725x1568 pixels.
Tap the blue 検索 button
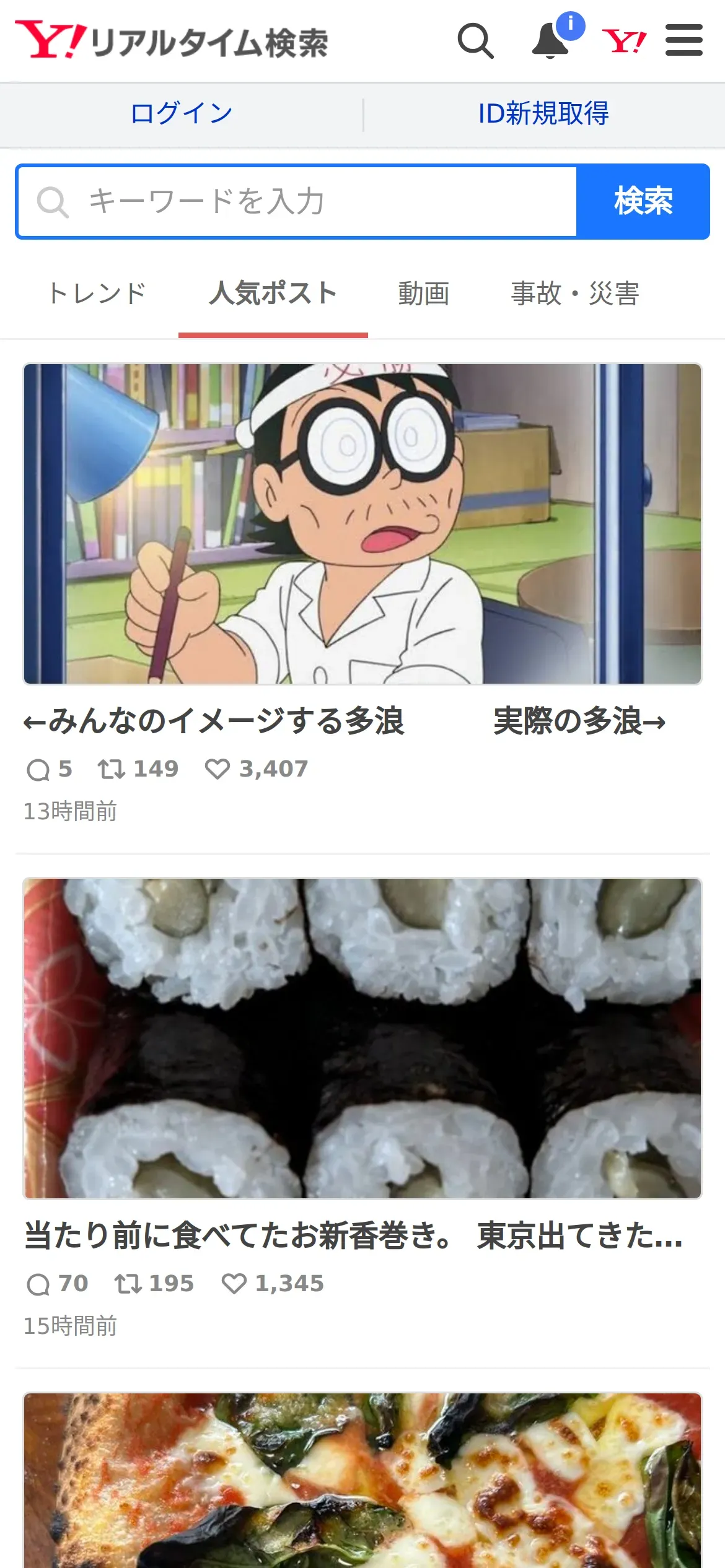(x=643, y=202)
